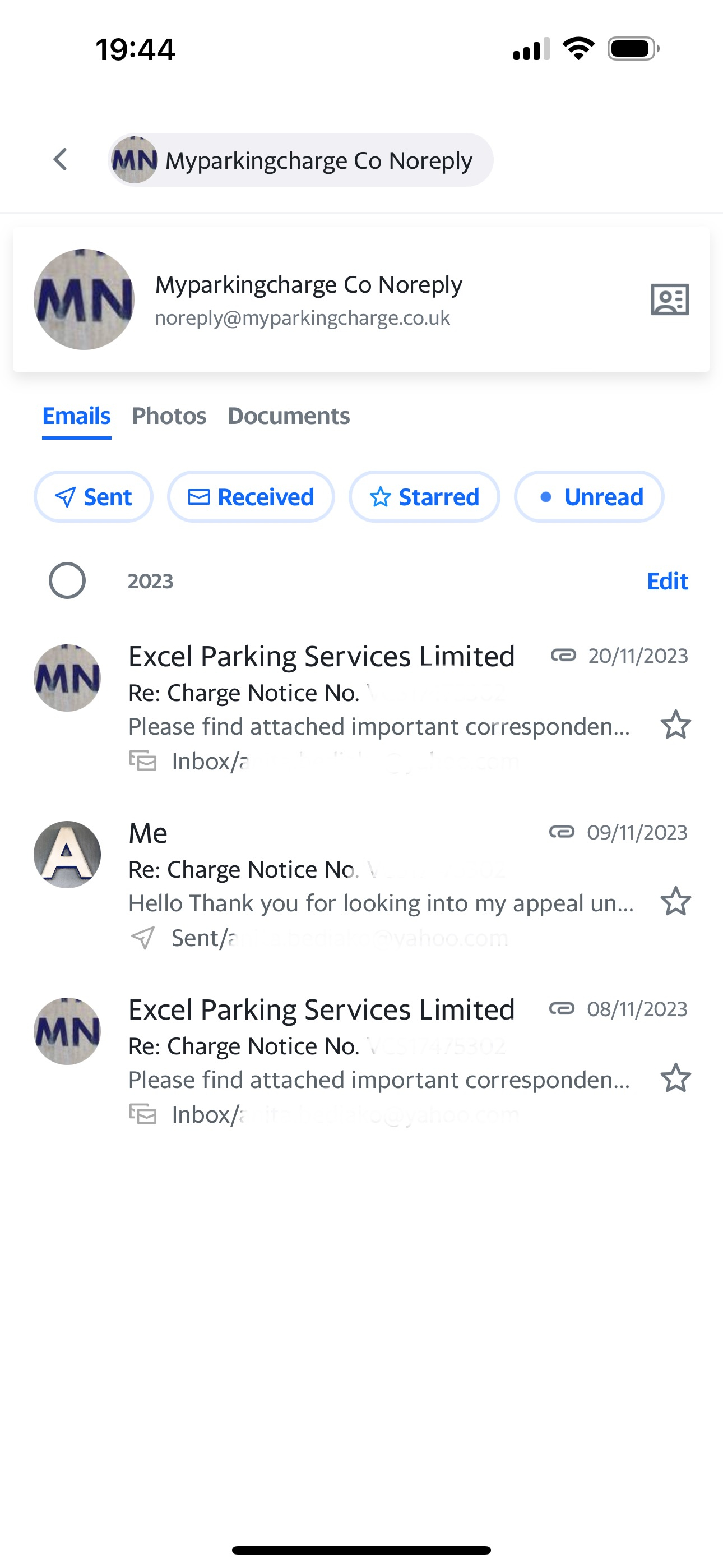Image resolution: width=723 pixels, height=1568 pixels.
Task: Star the 09/11/2023 email from Me
Action: pyautogui.click(x=675, y=901)
